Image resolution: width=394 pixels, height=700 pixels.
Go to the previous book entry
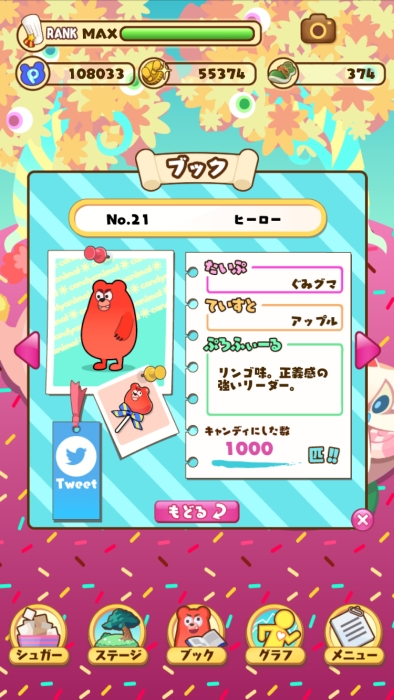pos(27,350)
